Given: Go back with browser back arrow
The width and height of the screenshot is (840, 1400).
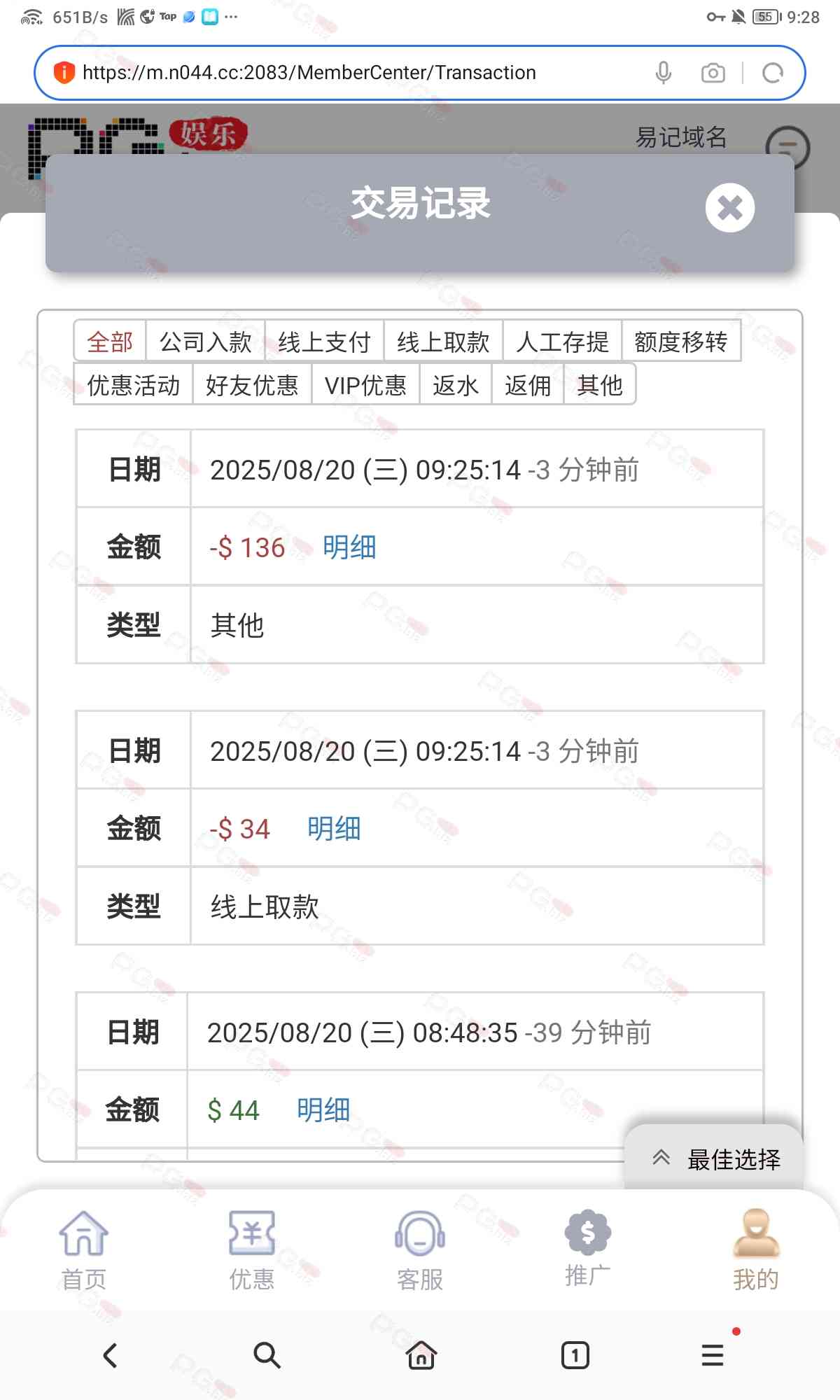Looking at the screenshot, I should click(x=110, y=1355).
